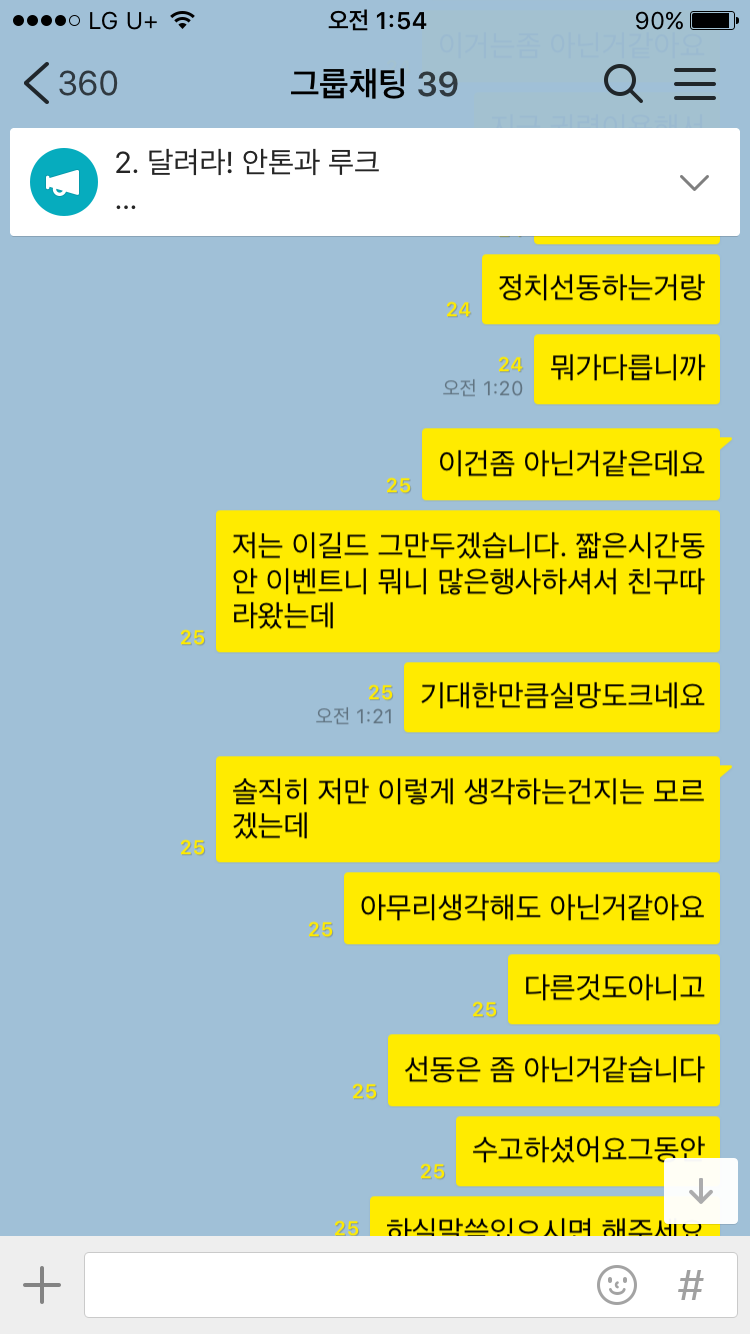Open the emoticon picker
Image resolution: width=750 pixels, height=1334 pixels.
617,1285
